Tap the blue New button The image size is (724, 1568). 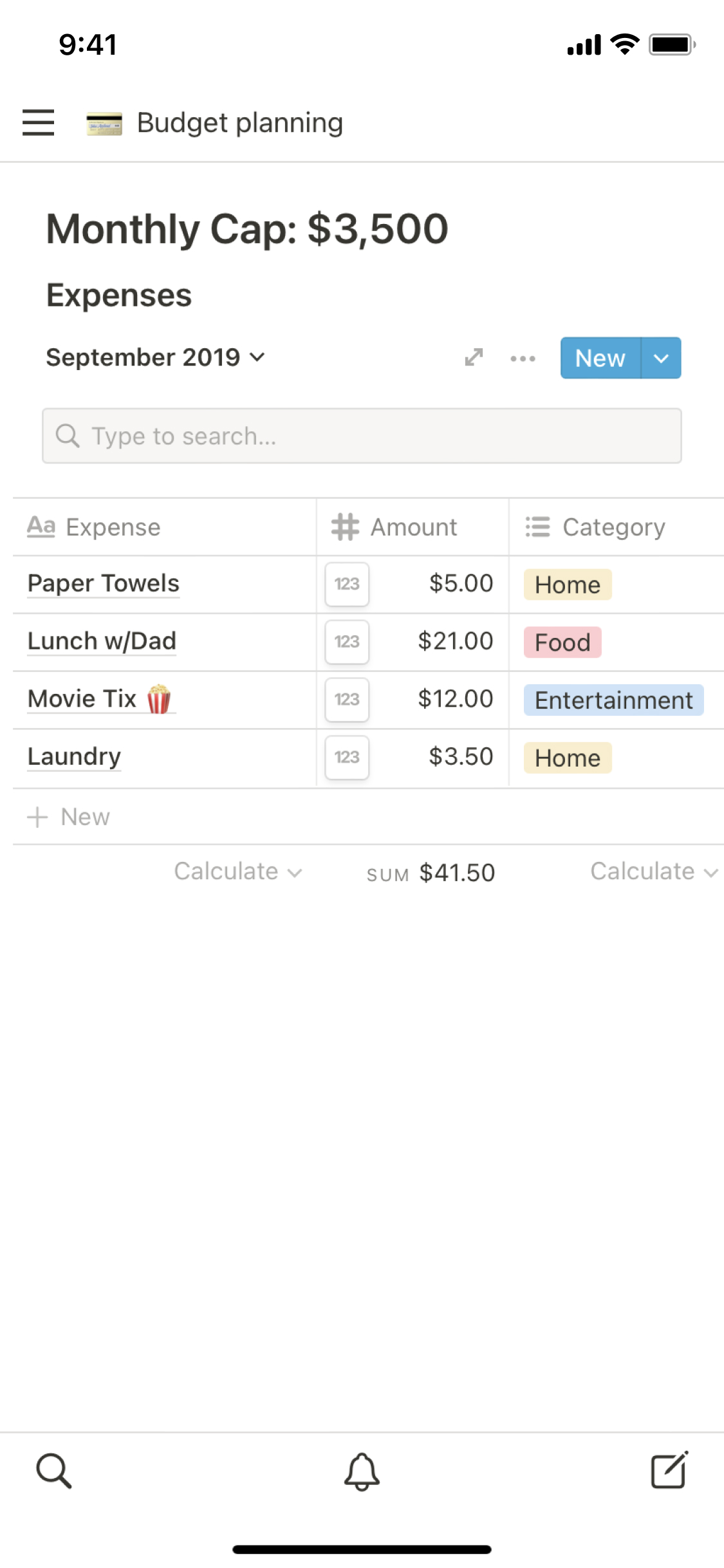coord(600,358)
